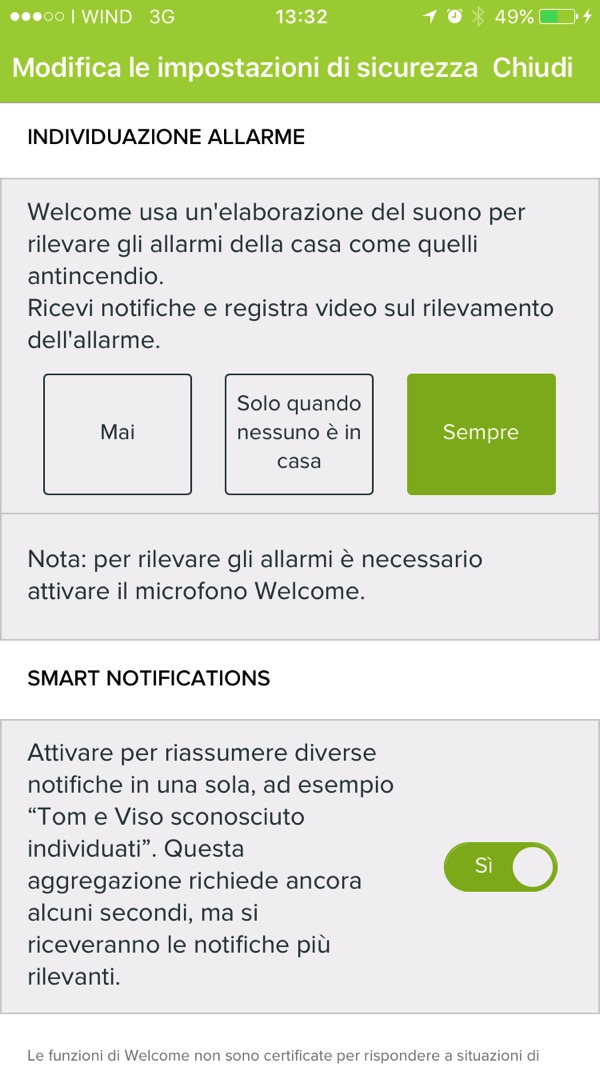The height and width of the screenshot is (1067, 600).
Task: Select the Sempre alarm option
Action: (481, 434)
